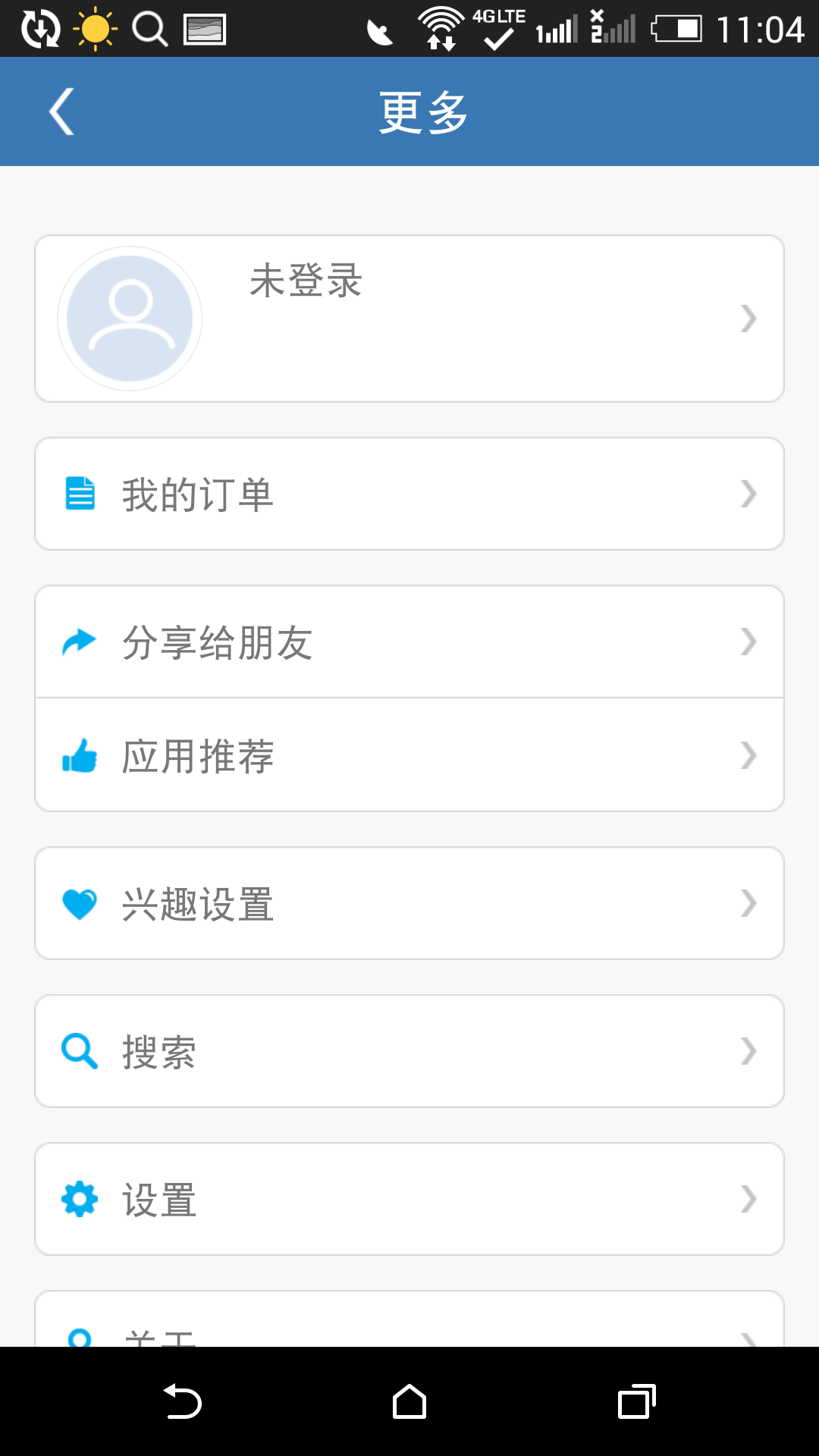Tap the heart icon for 兴趣设置
This screenshot has height=1456, width=819.
pyautogui.click(x=79, y=902)
